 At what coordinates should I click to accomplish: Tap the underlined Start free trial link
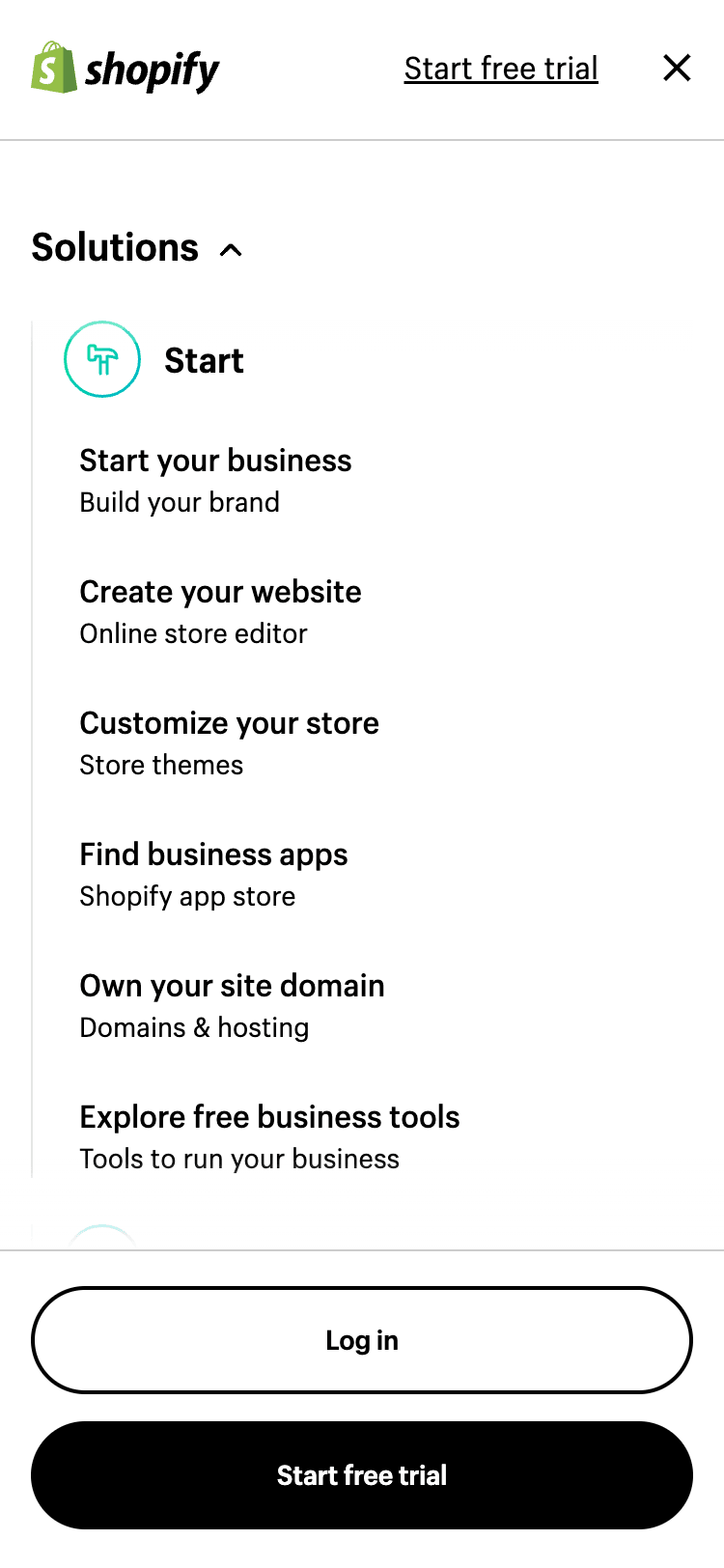[501, 69]
